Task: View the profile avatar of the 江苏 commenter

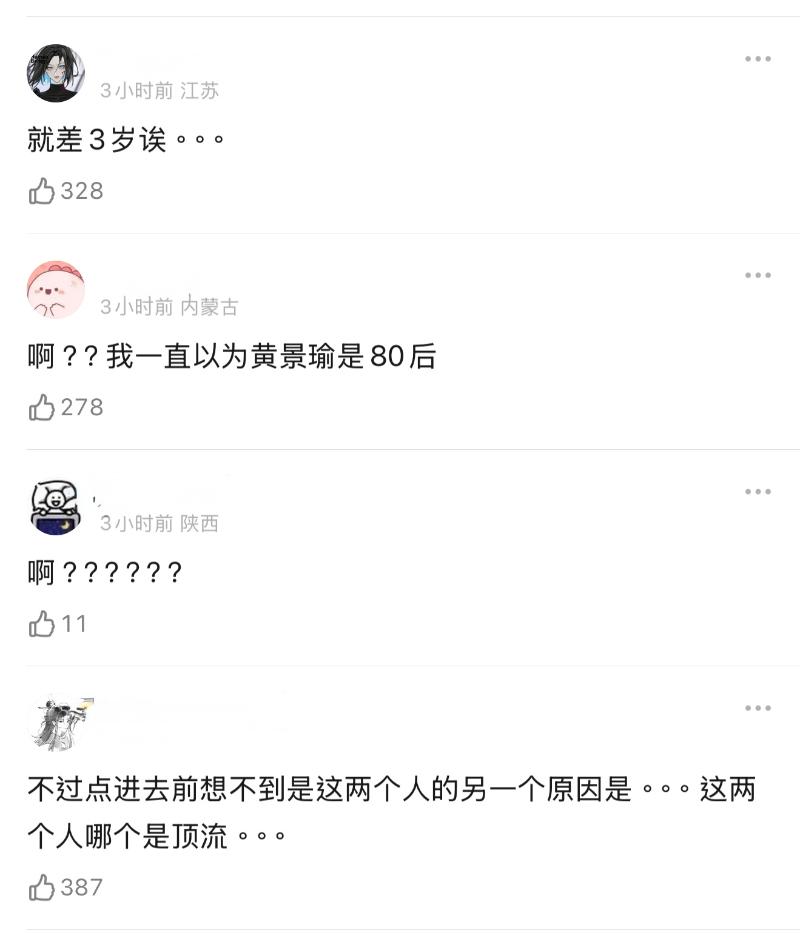Action: pos(56,73)
